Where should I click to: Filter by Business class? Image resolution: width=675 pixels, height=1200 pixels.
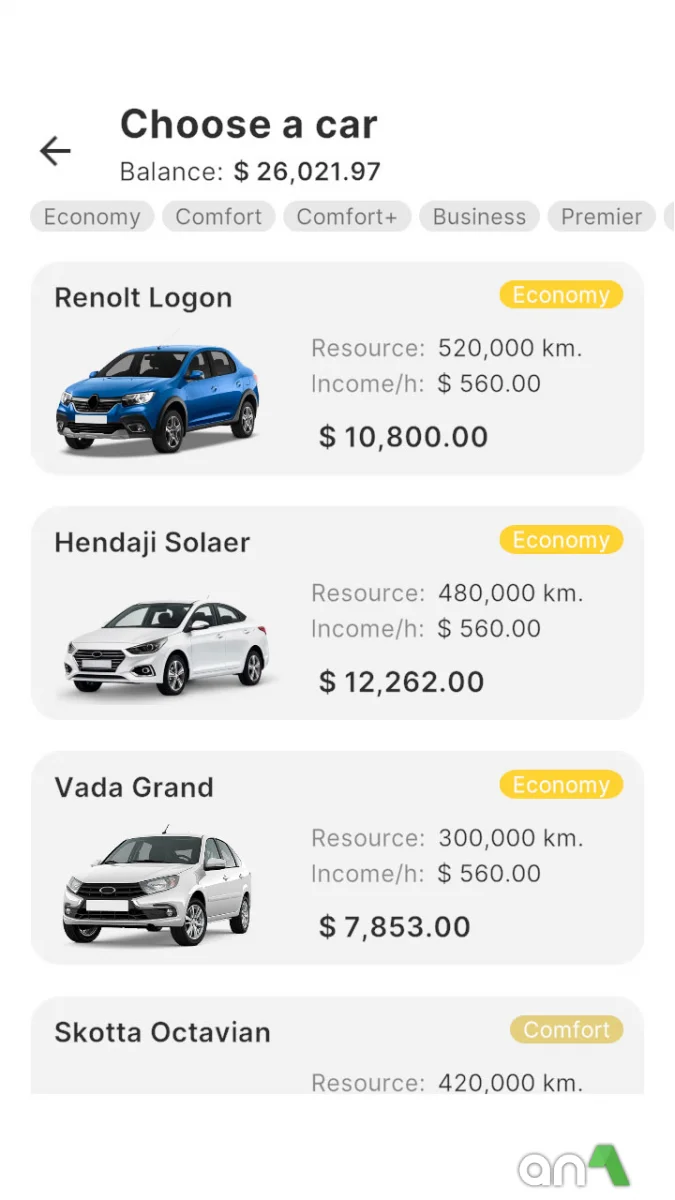(479, 217)
